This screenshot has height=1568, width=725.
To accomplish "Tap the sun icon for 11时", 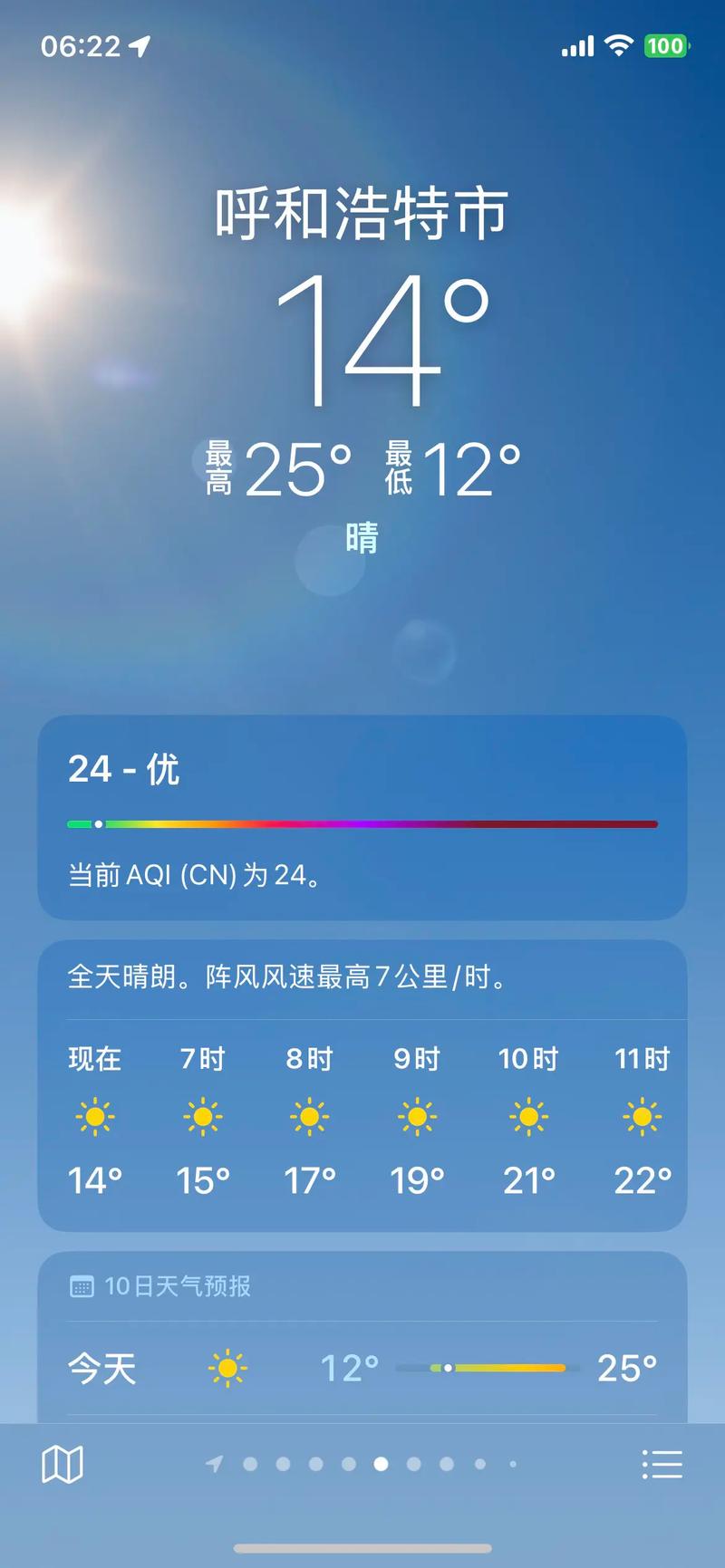I will pos(642,1117).
